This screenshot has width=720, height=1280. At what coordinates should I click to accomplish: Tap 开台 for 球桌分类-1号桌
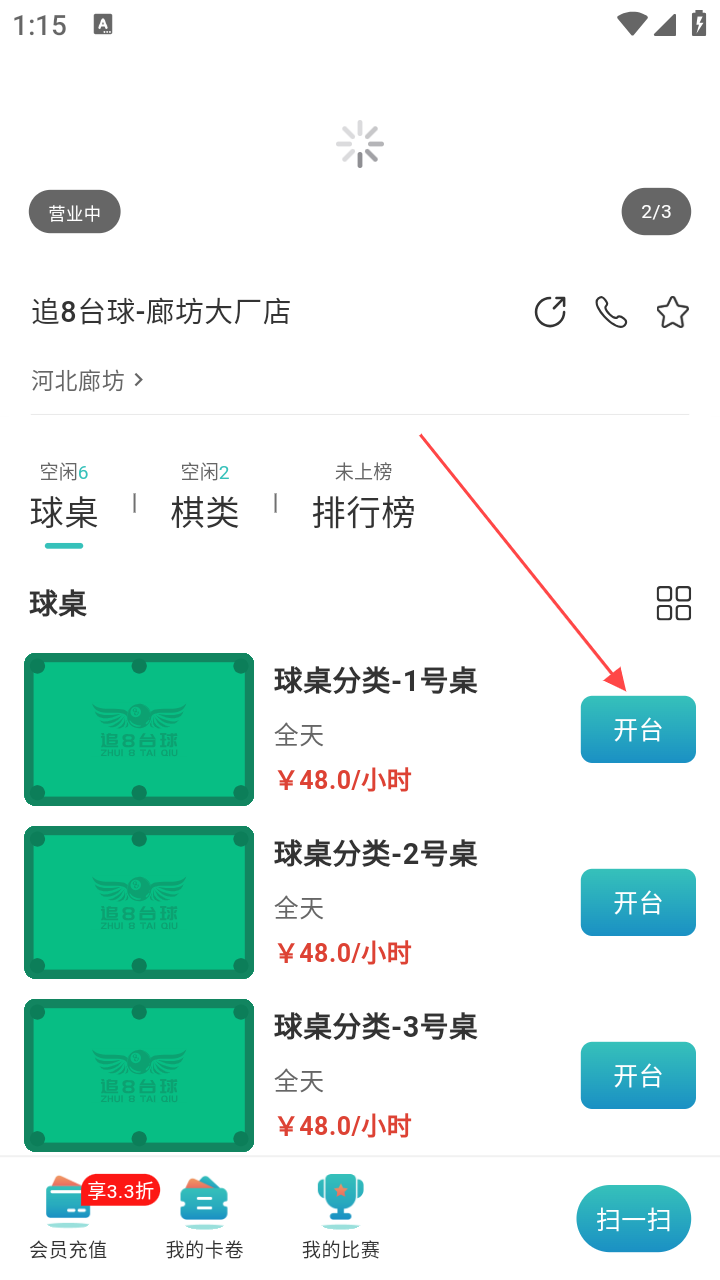tap(638, 729)
